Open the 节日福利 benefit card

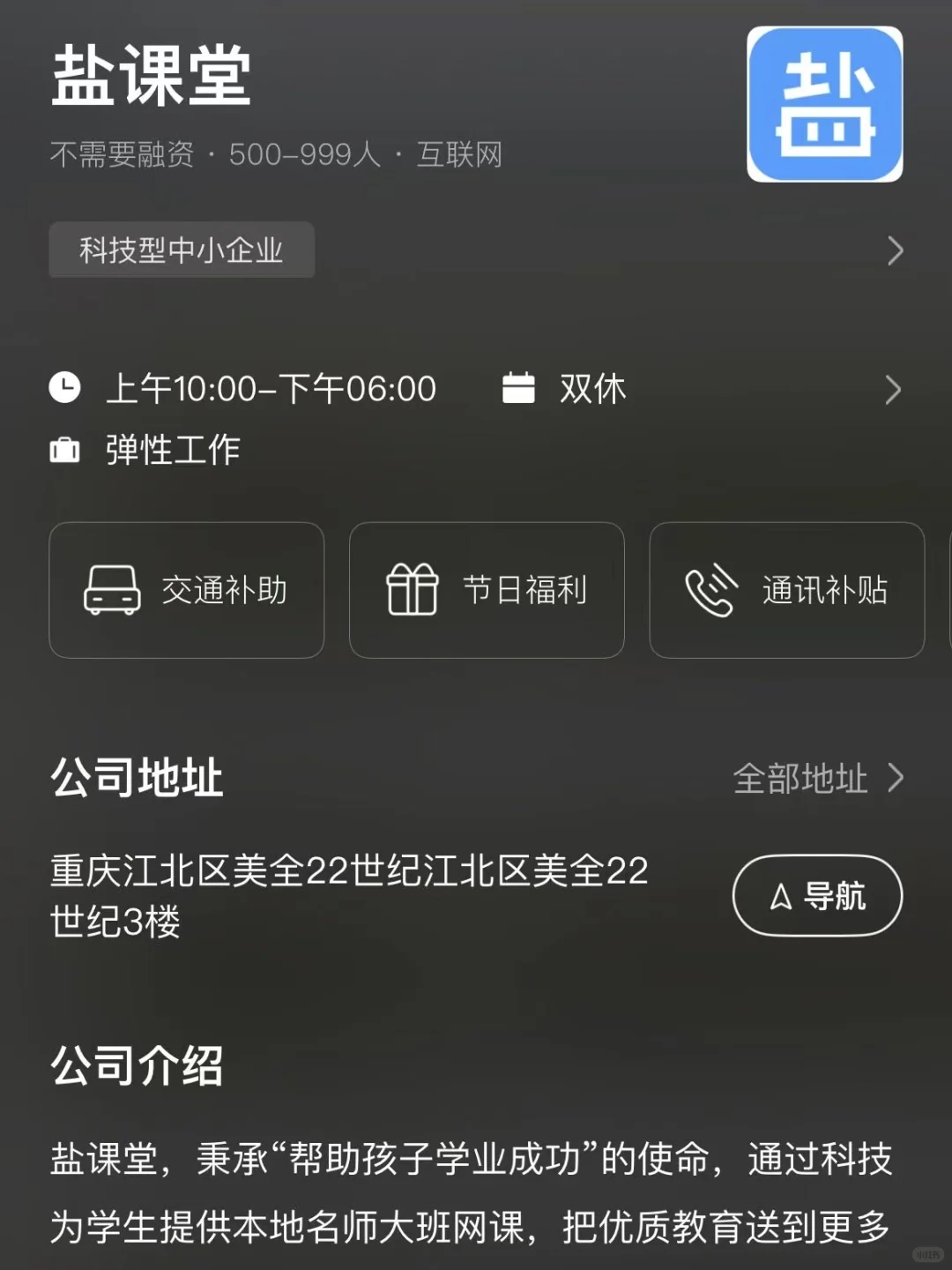pyautogui.click(x=487, y=590)
